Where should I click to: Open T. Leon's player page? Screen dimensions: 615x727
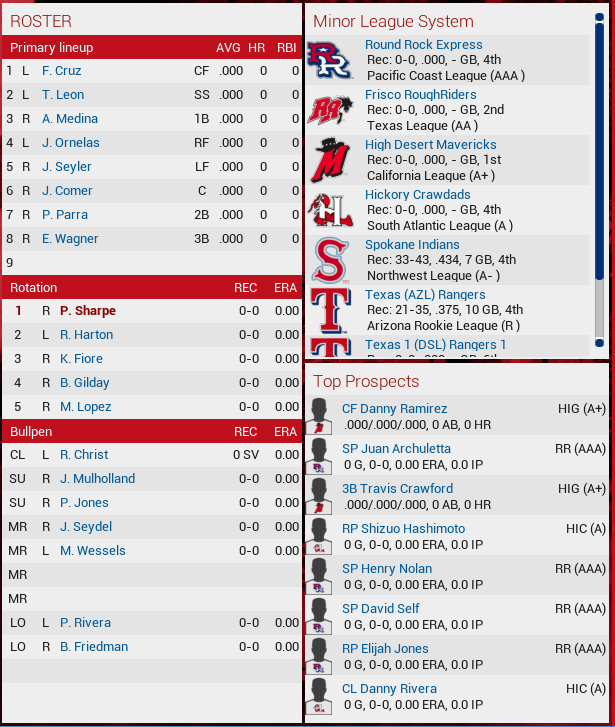point(62,95)
